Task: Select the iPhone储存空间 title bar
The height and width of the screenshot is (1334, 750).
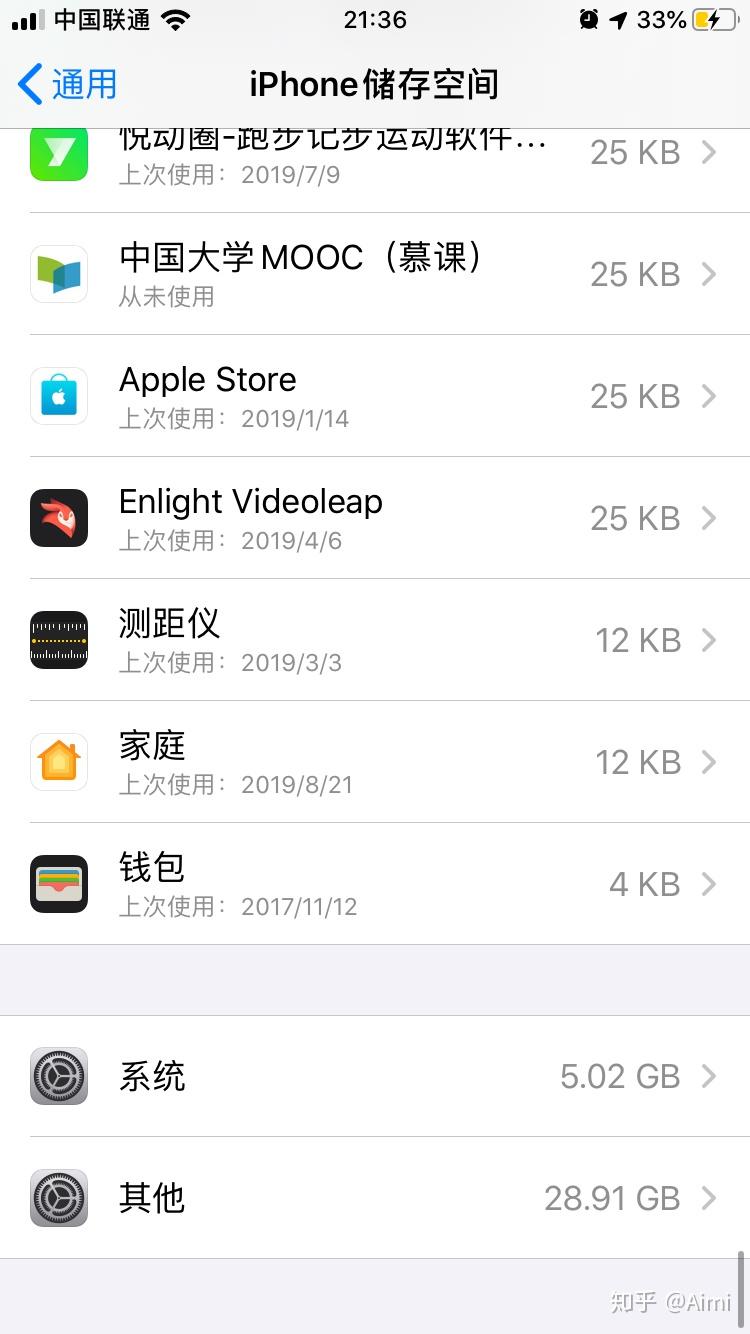Action: point(375,85)
